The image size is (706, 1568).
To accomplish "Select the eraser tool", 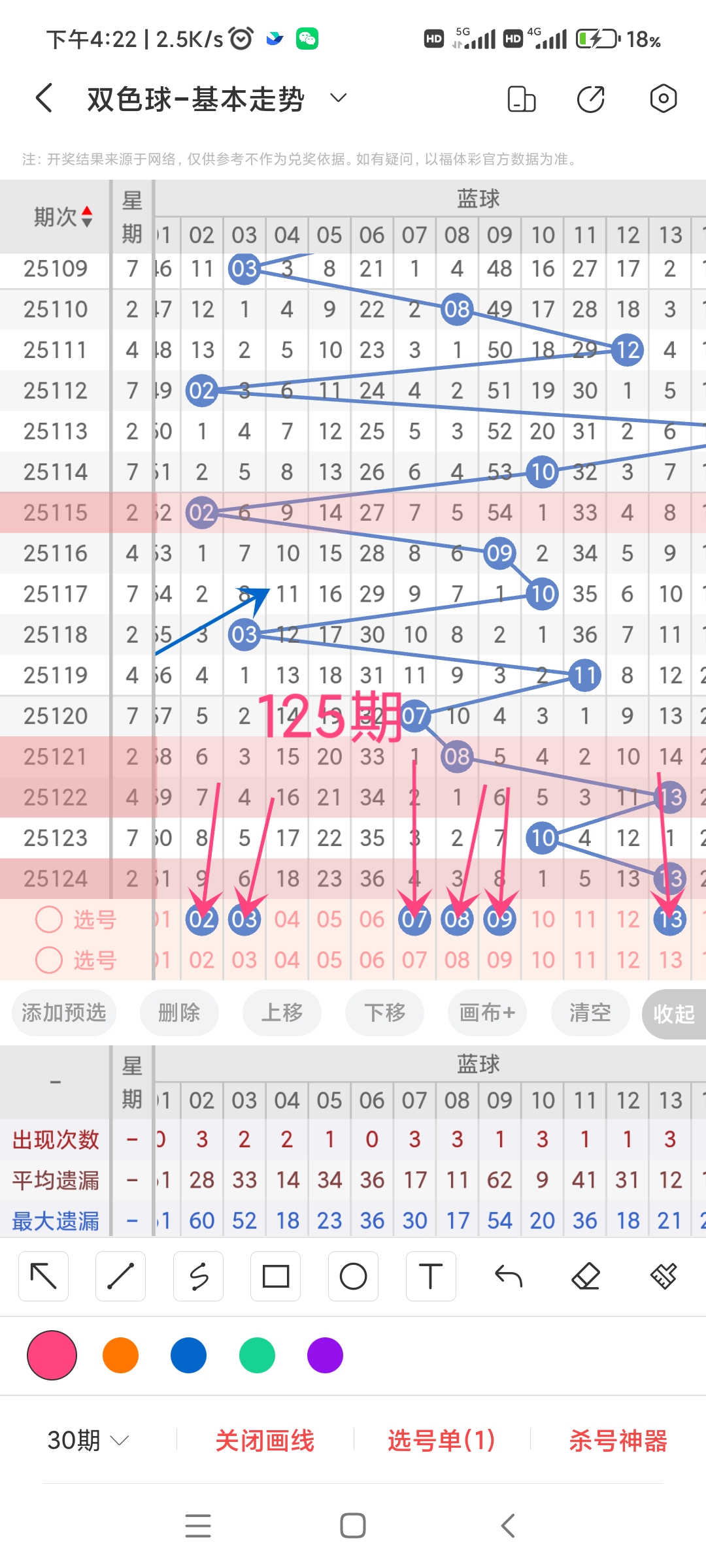I will coord(586,1275).
